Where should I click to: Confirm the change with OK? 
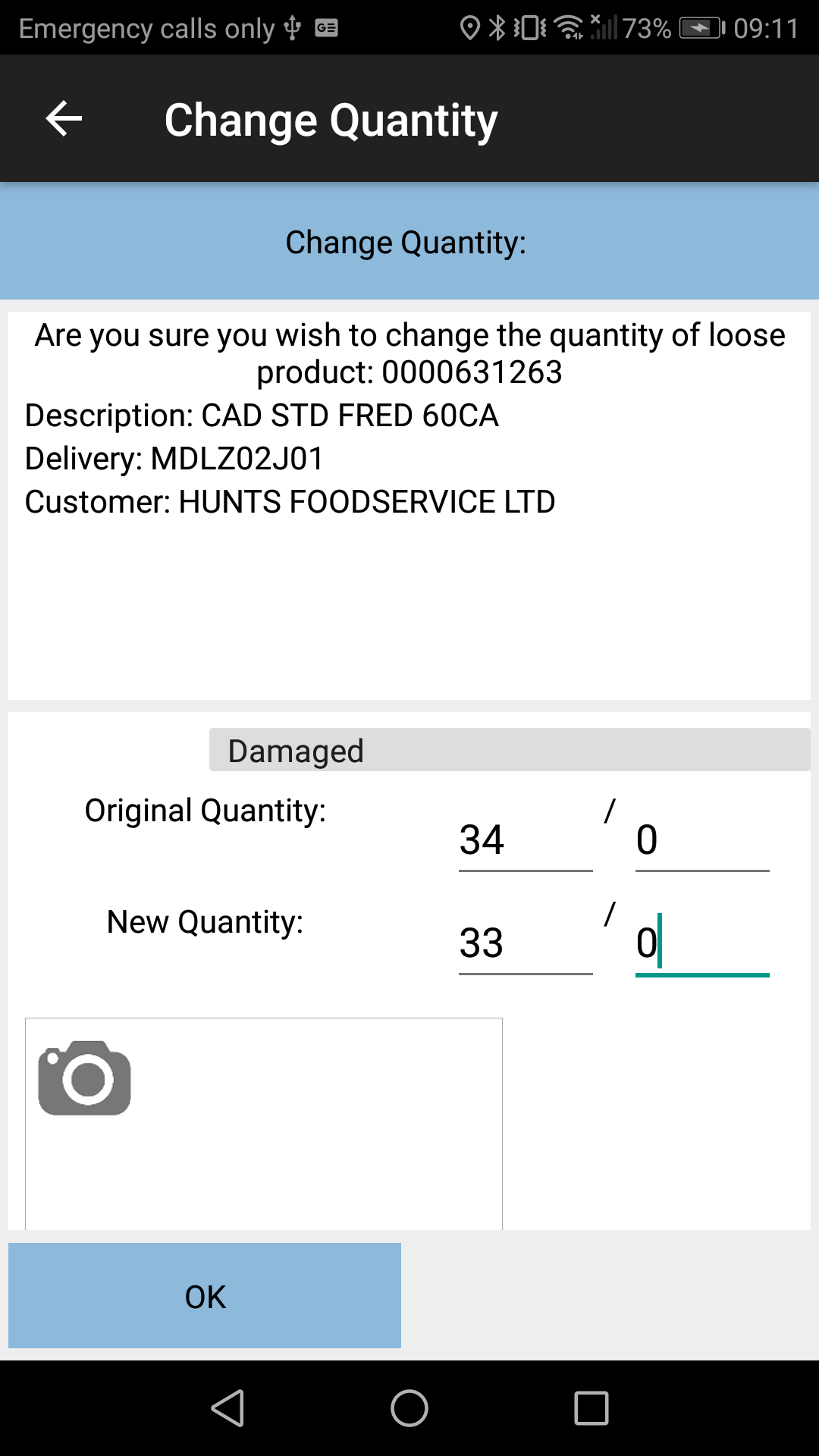(205, 1296)
